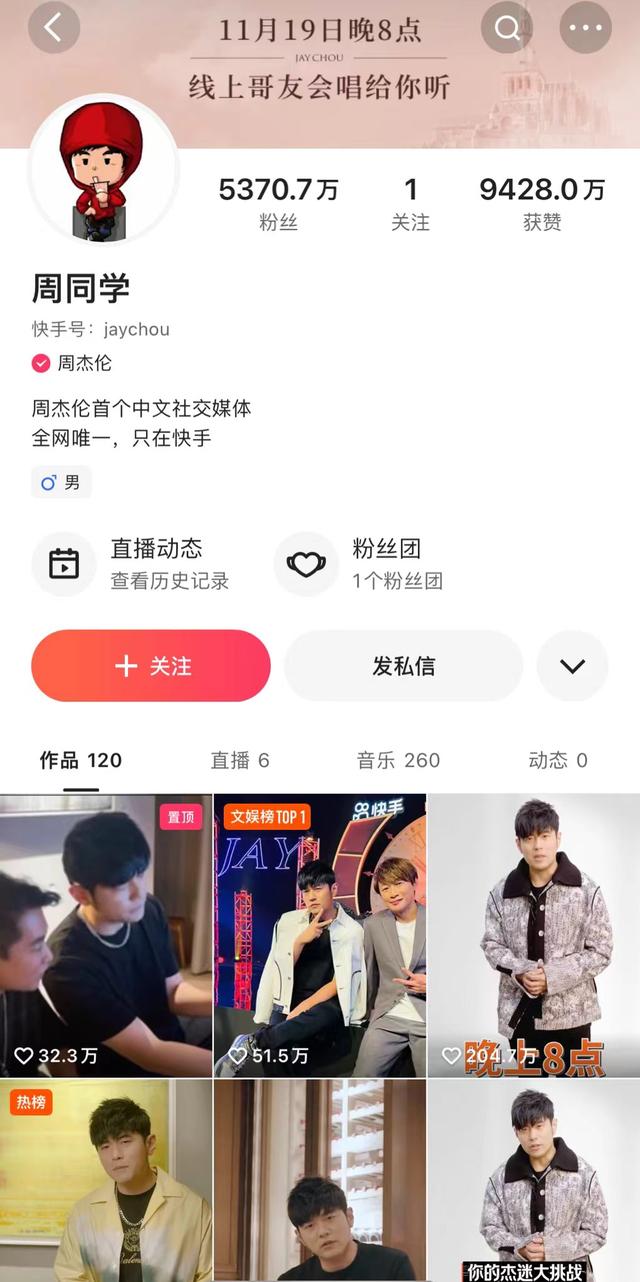Follow 周同学 with the red 关注 button
Image resolution: width=640 pixels, height=1282 pixels.
(x=151, y=666)
